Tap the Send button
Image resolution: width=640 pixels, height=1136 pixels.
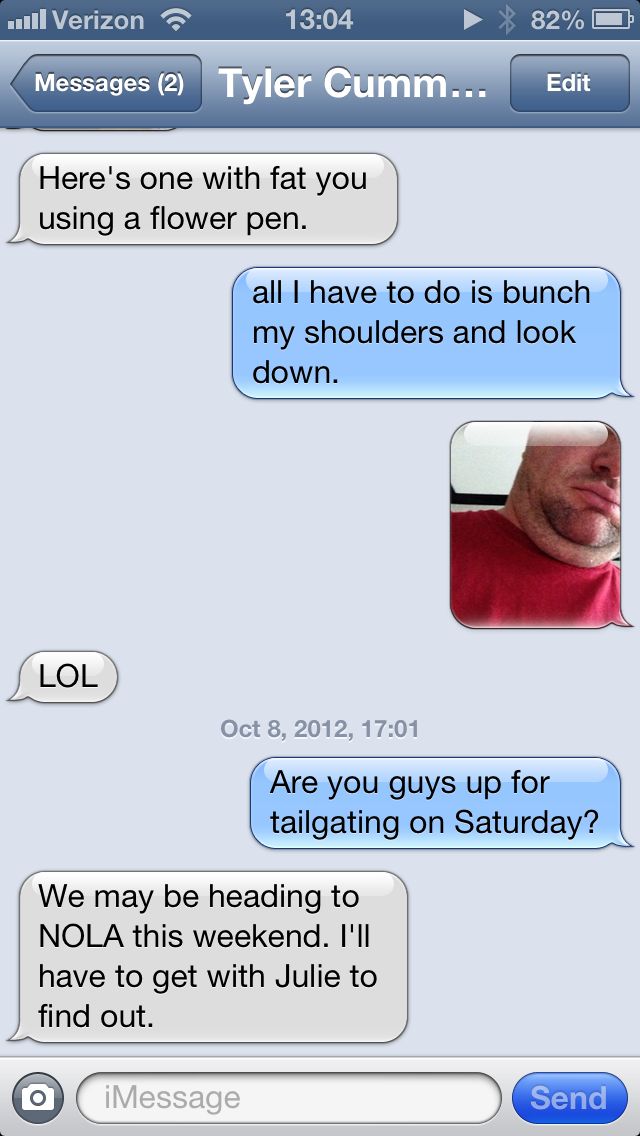[568, 1098]
